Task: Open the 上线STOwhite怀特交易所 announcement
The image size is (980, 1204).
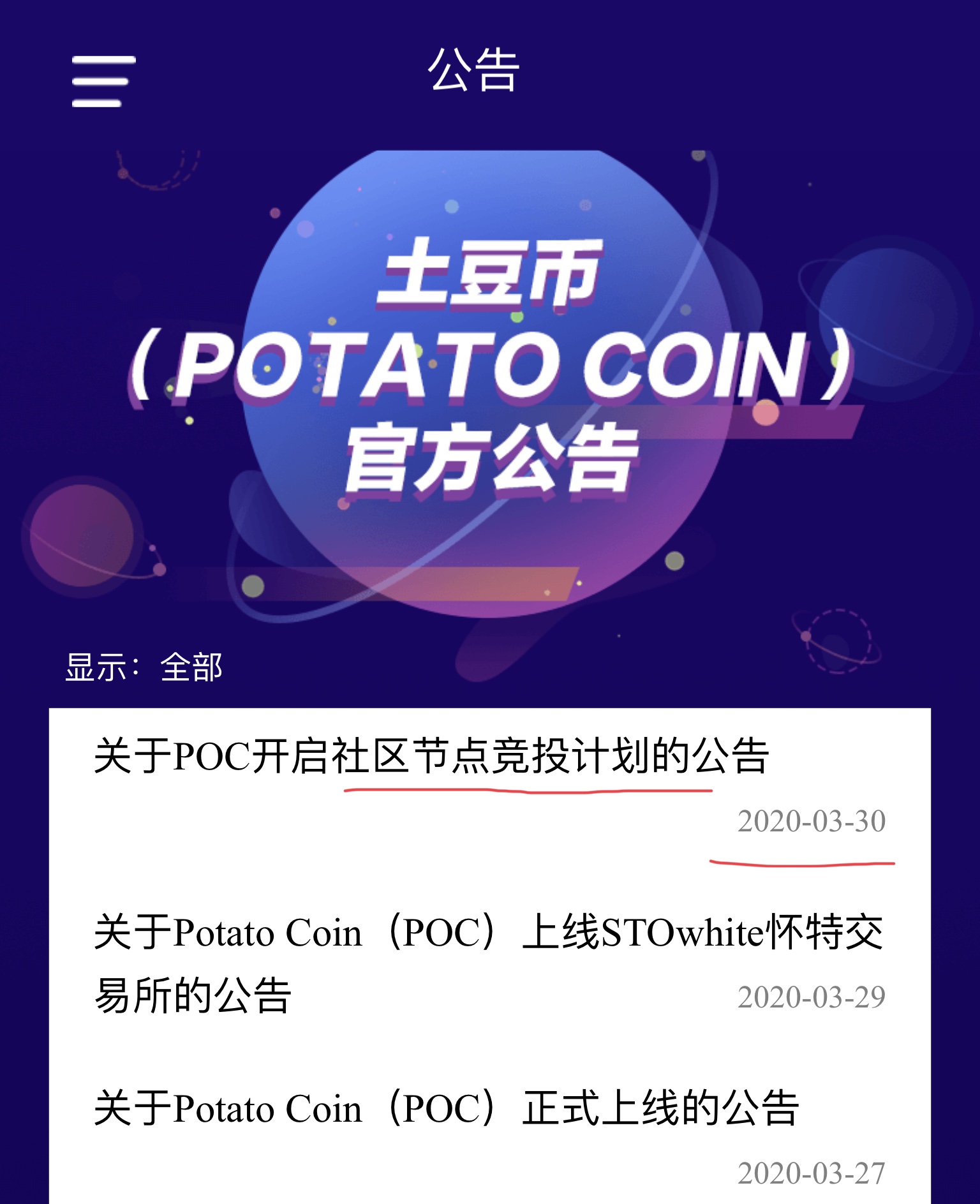Action: pyautogui.click(x=487, y=962)
